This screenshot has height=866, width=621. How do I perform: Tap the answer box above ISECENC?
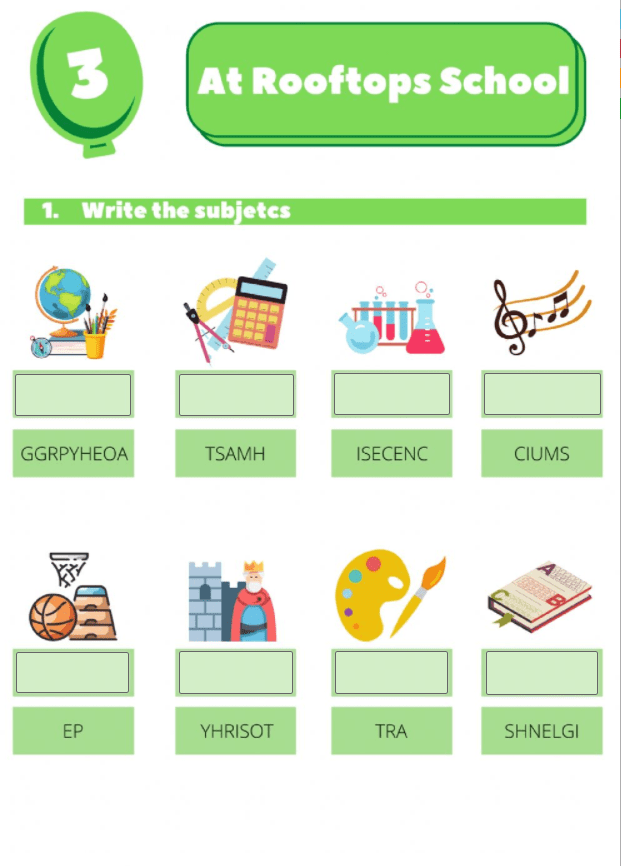(391, 395)
